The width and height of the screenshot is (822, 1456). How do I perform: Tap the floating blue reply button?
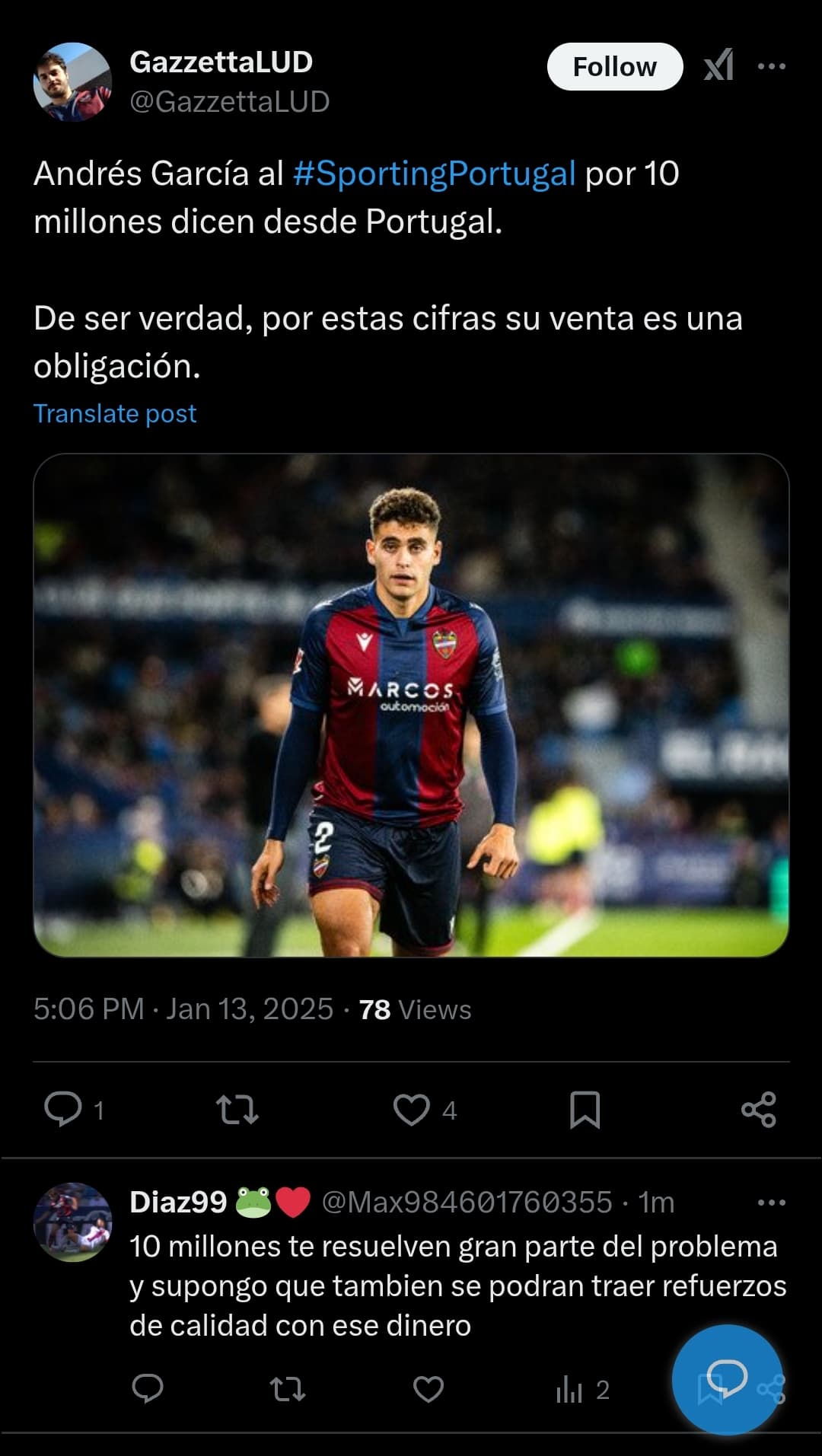(x=727, y=1379)
